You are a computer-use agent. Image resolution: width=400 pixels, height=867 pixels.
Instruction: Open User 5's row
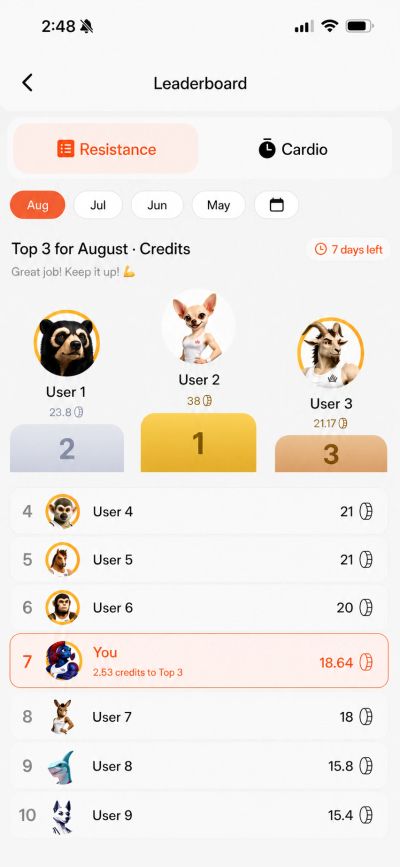pyautogui.click(x=199, y=560)
